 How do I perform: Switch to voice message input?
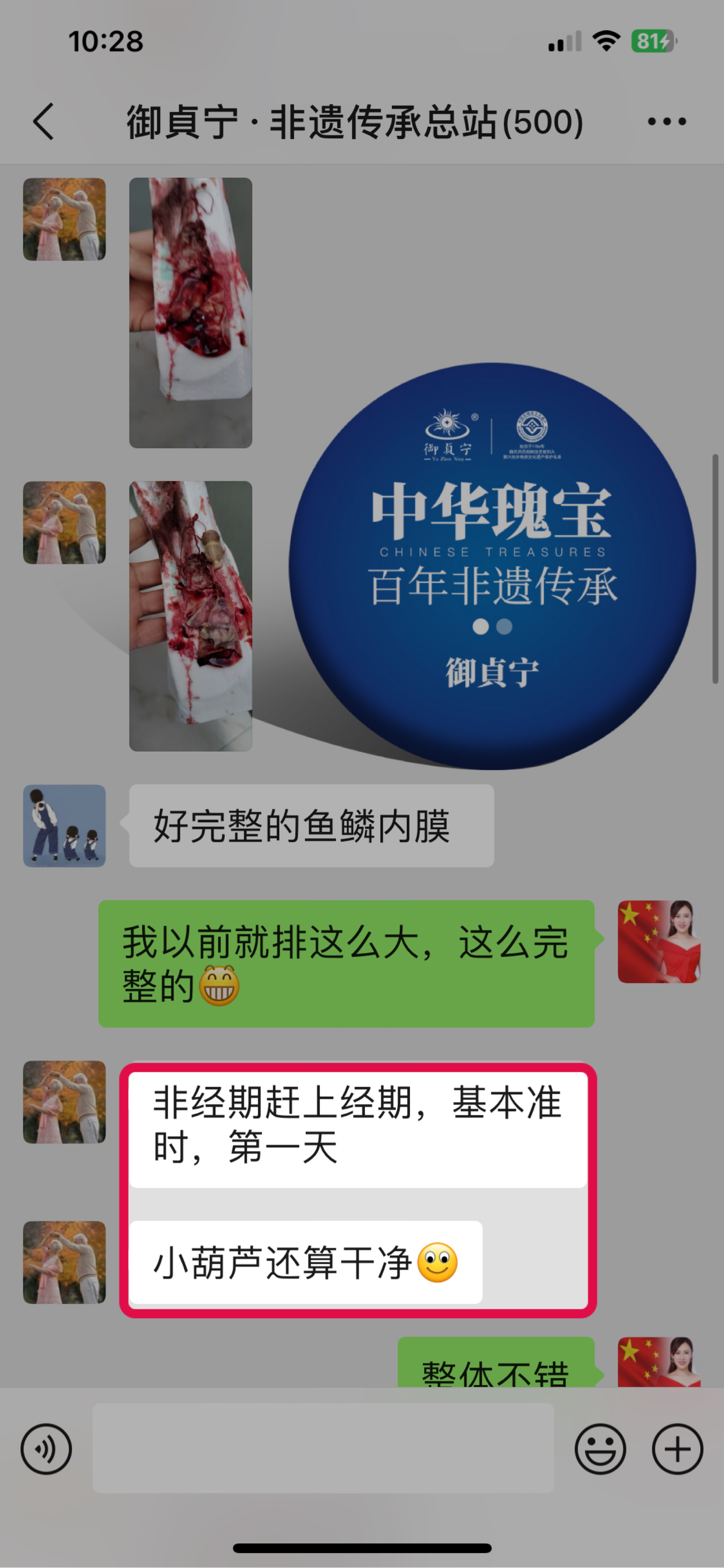click(46, 1449)
